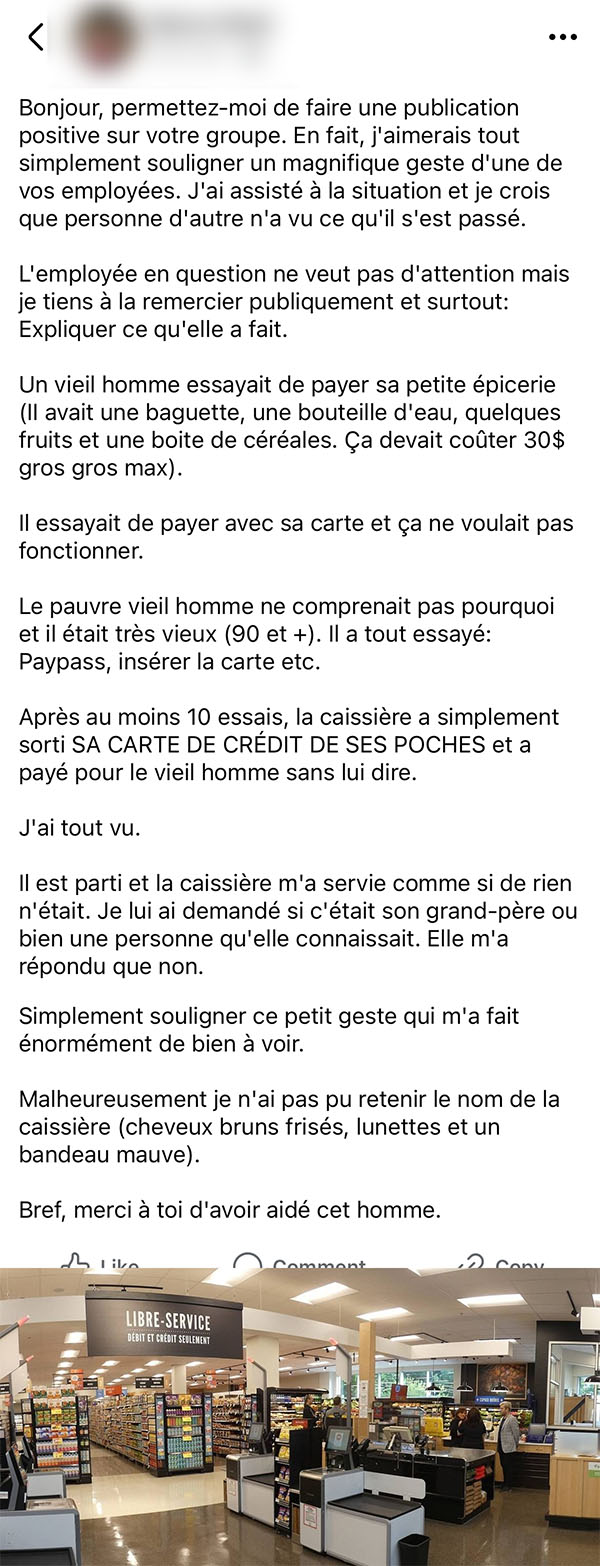The image size is (600, 1566).
Task: Open the three-dot overflow menu
Action: tap(563, 37)
